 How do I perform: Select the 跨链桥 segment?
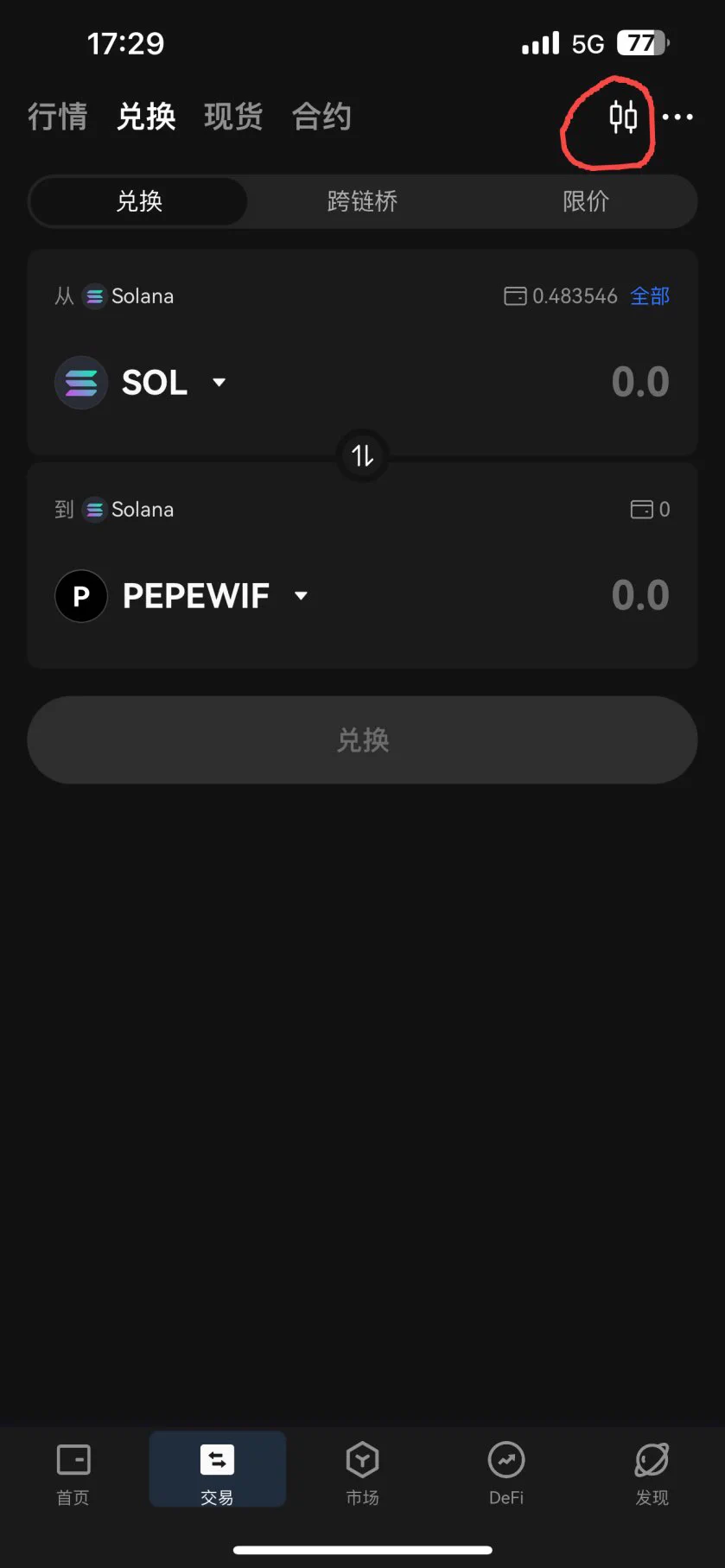(x=362, y=201)
